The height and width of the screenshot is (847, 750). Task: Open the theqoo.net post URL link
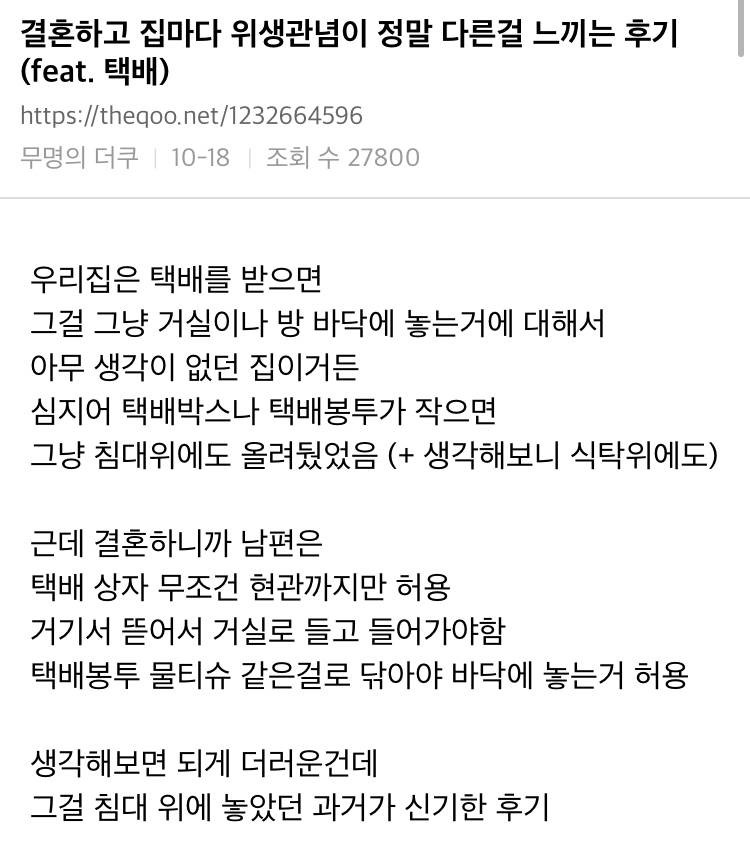tap(191, 116)
